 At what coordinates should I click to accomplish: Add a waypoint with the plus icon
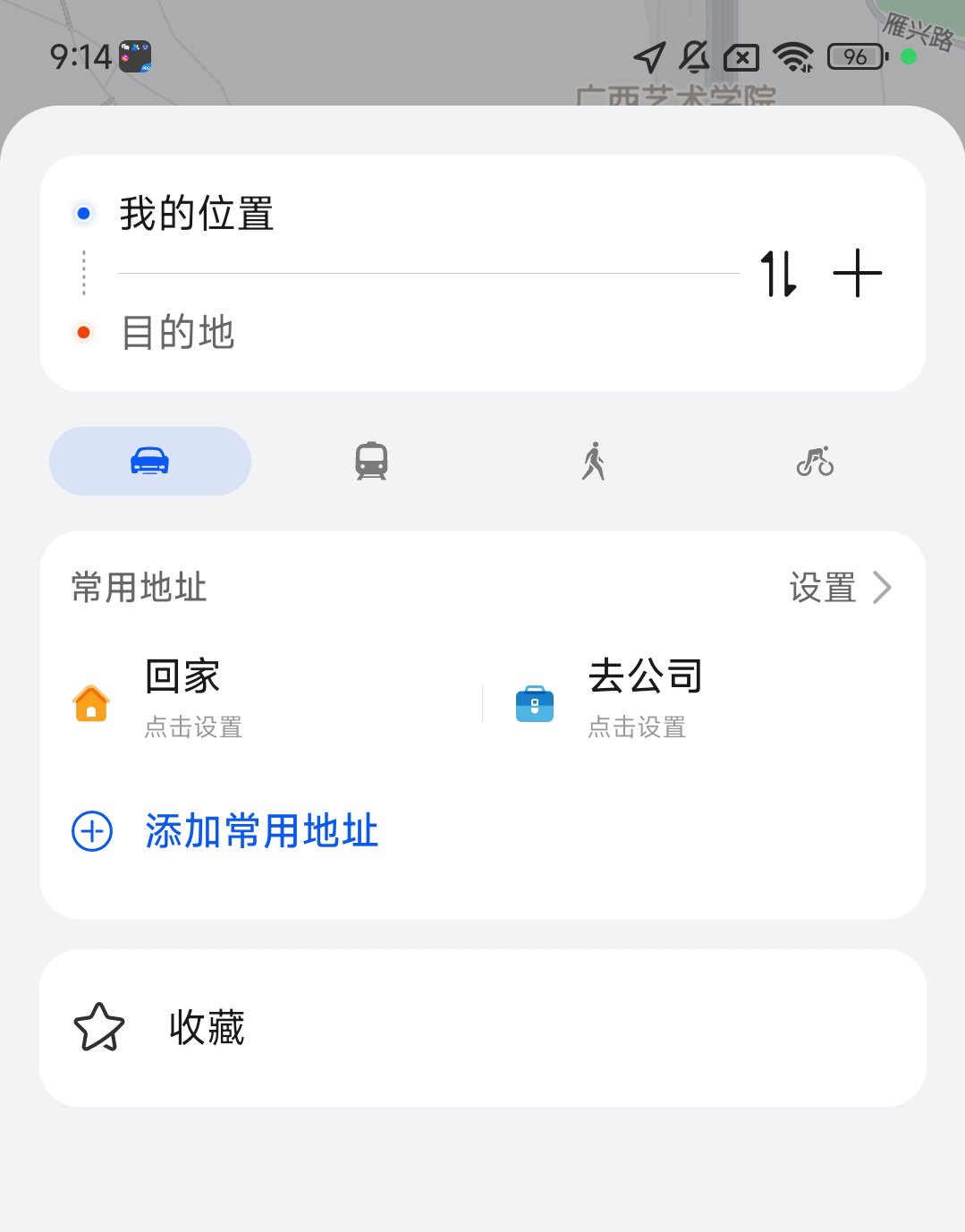pyautogui.click(x=857, y=274)
